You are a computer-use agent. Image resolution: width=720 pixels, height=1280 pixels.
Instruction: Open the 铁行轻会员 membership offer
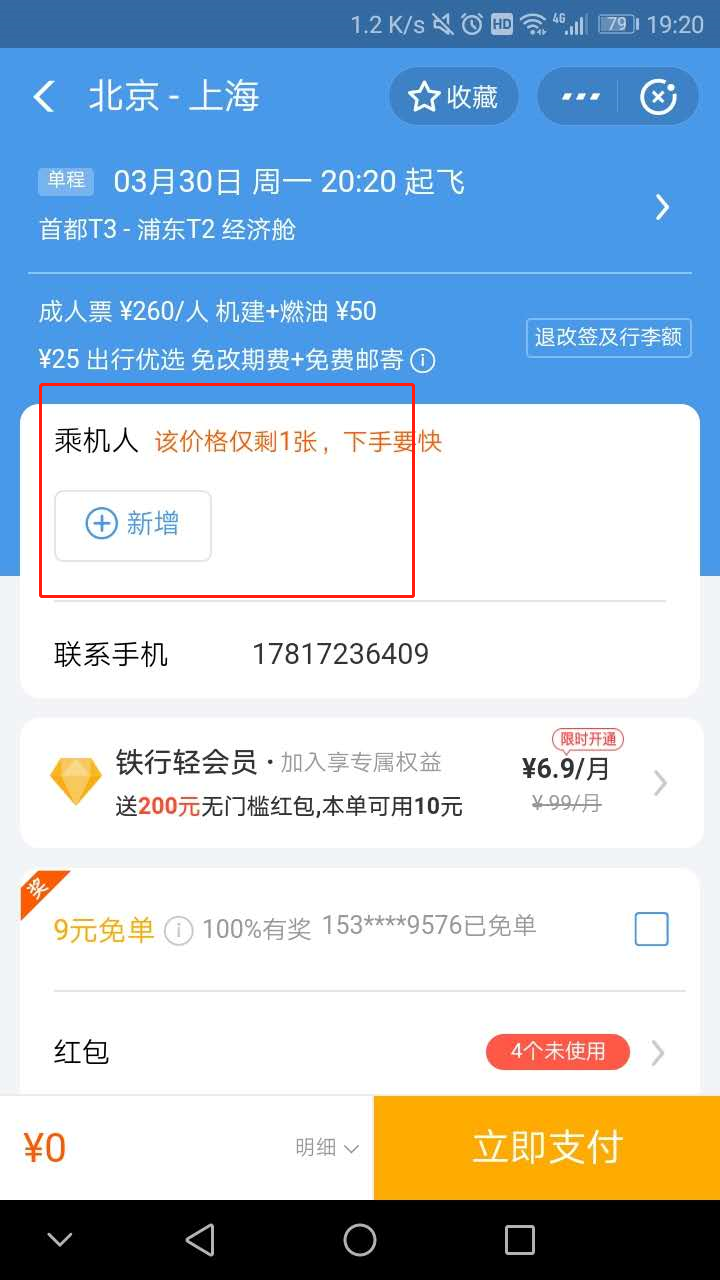[360, 783]
